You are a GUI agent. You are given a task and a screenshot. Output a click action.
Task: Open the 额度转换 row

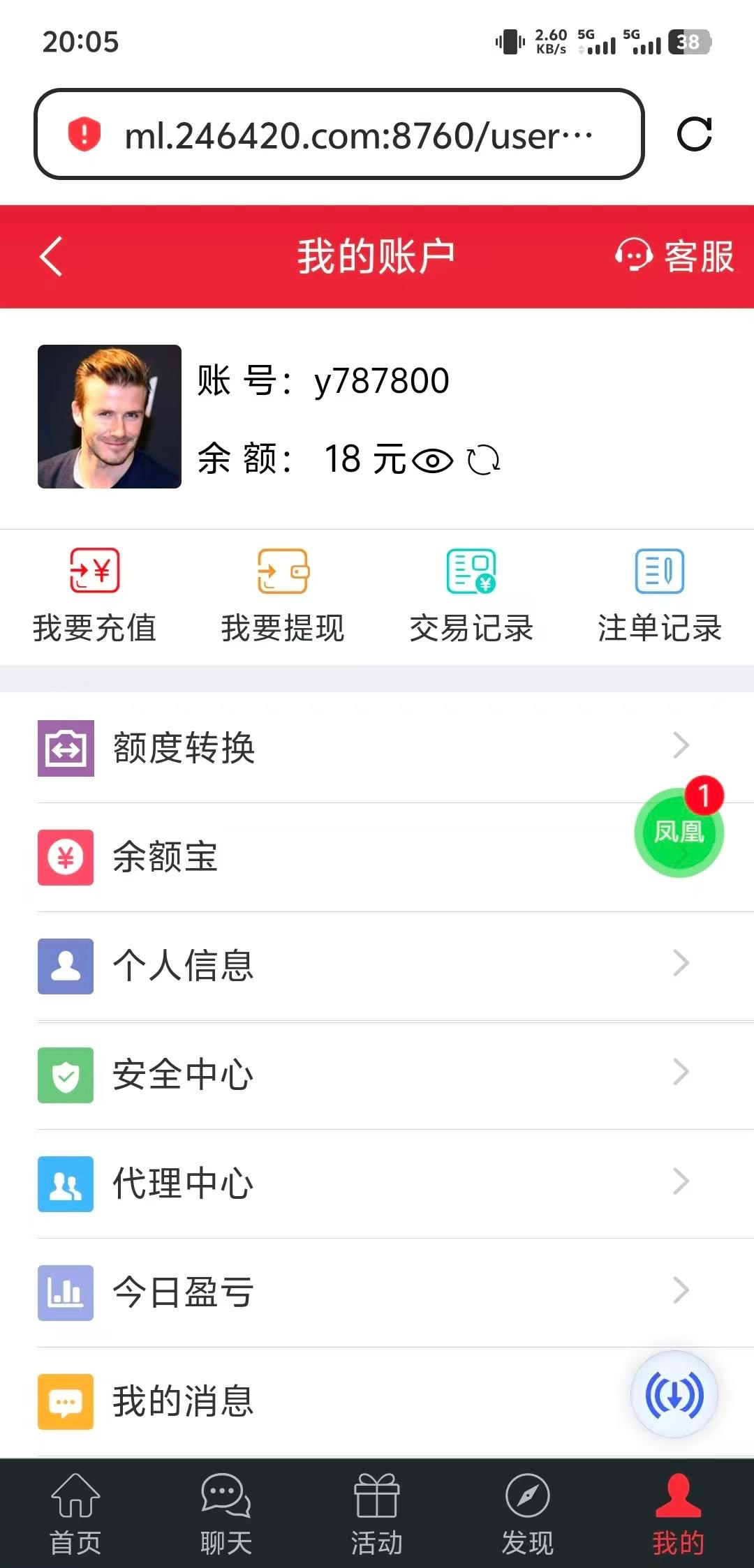pyautogui.click(x=363, y=747)
